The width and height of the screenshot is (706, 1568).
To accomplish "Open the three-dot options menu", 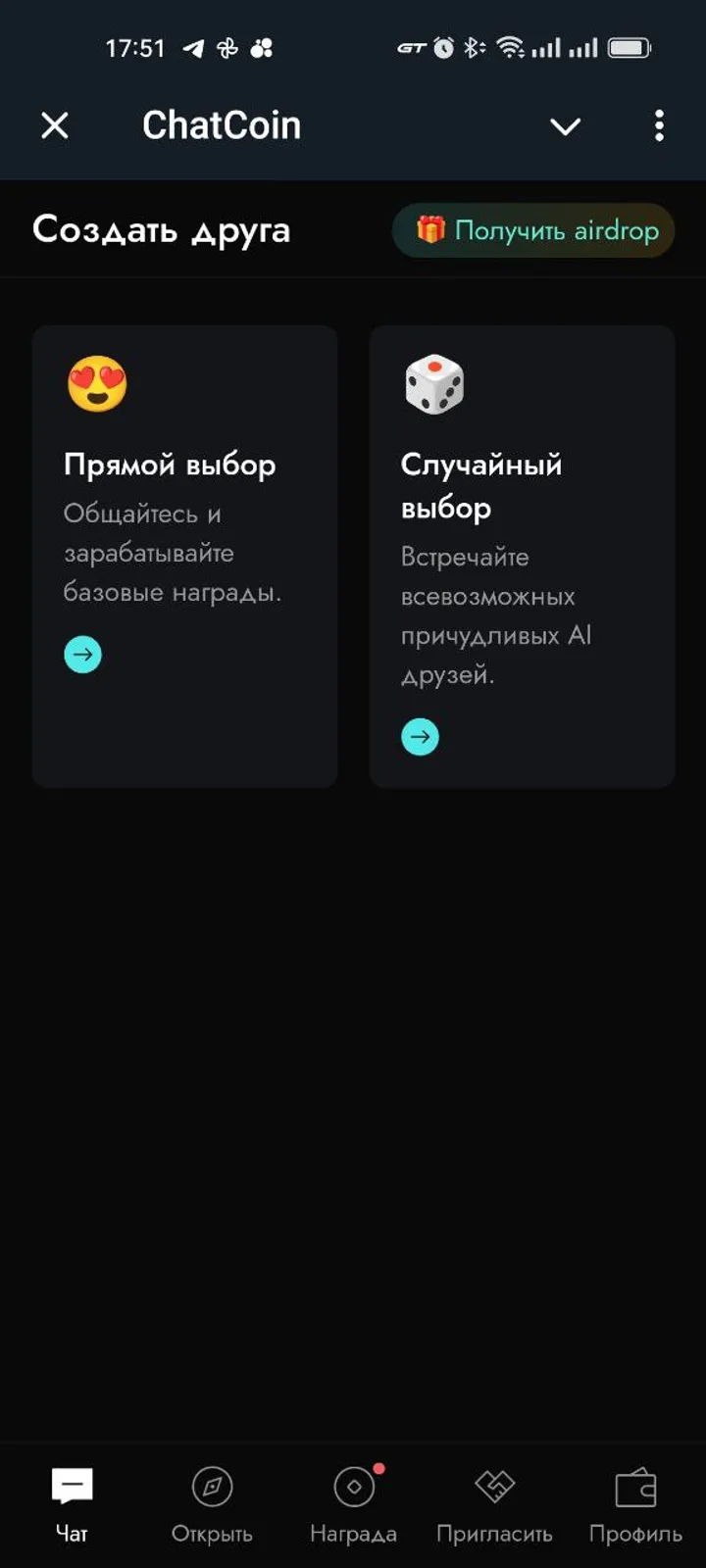I will coord(659,125).
